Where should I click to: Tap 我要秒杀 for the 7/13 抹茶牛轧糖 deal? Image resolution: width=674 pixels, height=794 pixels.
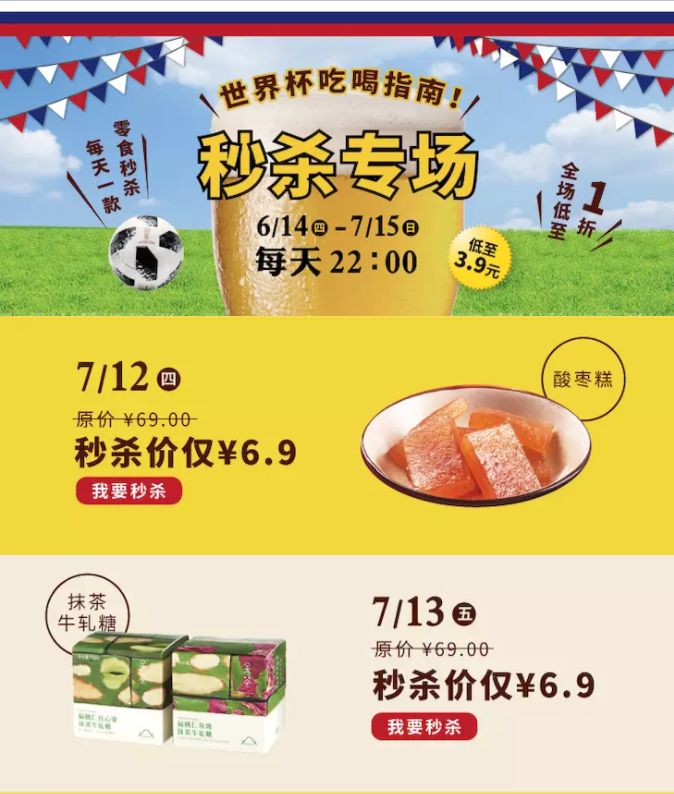coord(424,727)
